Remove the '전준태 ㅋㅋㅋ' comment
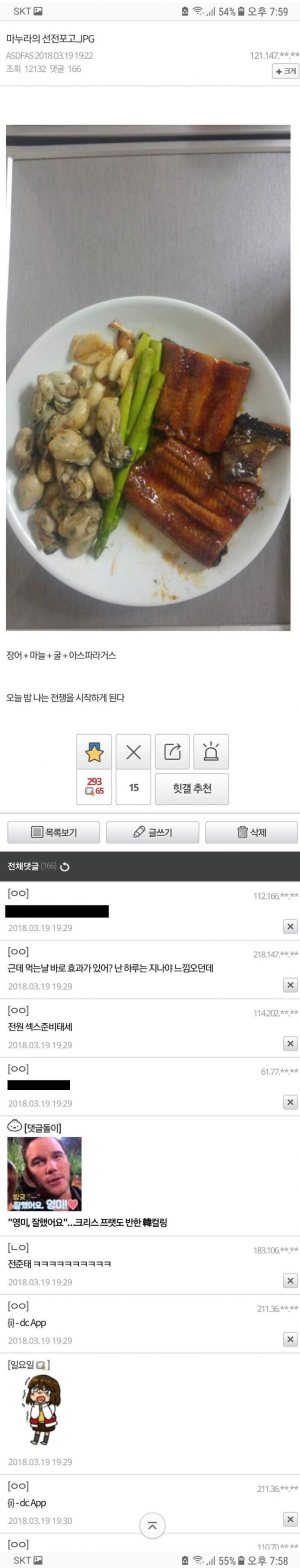Image resolution: width=300 pixels, height=1568 pixels. tap(290, 1280)
